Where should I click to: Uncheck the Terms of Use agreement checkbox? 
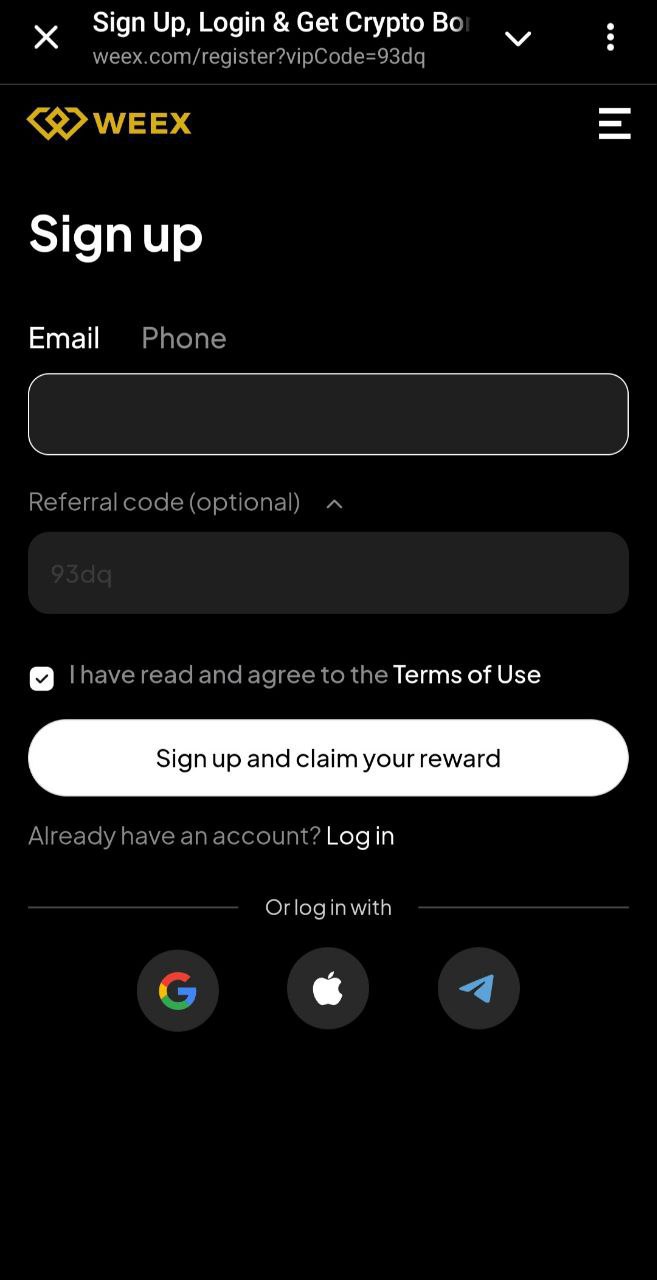pos(42,679)
